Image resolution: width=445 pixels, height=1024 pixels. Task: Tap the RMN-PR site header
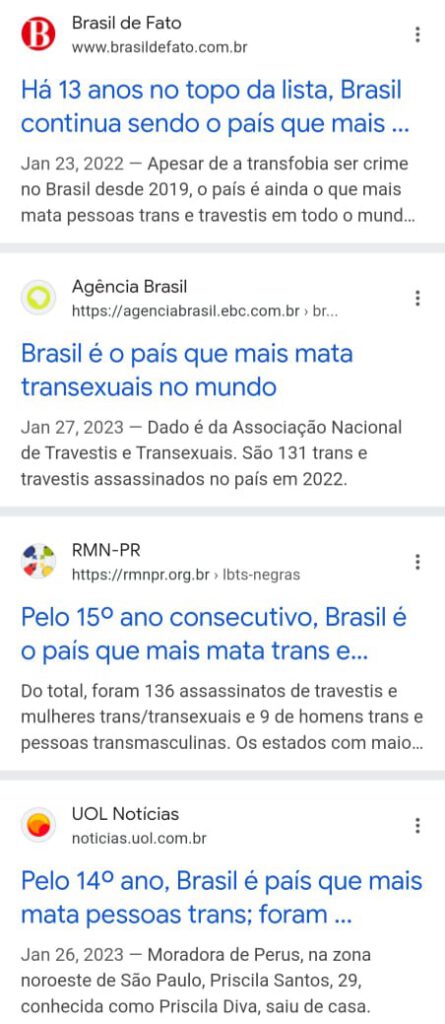pos(161,562)
